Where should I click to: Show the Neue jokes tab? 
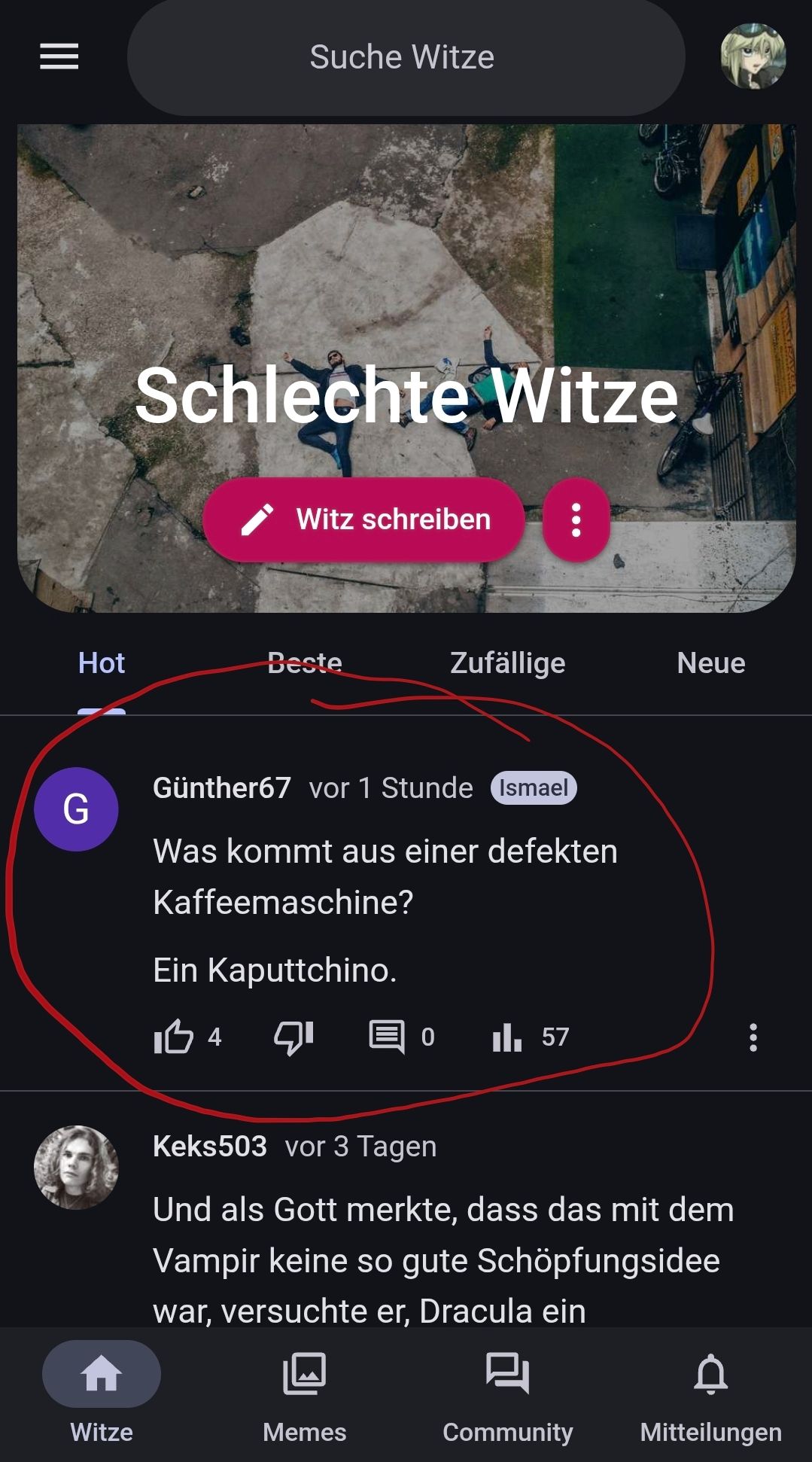tap(710, 663)
